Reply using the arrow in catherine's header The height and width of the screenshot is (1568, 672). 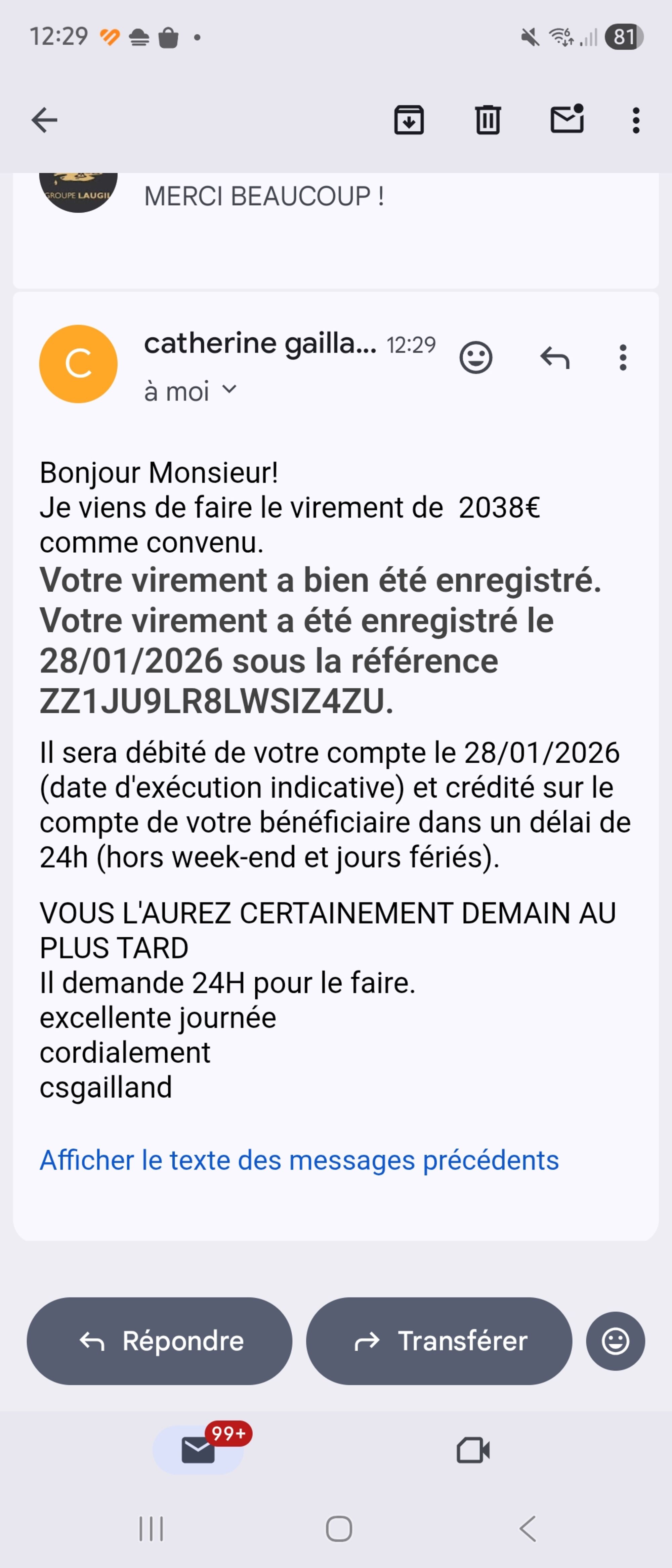pyautogui.click(x=554, y=358)
